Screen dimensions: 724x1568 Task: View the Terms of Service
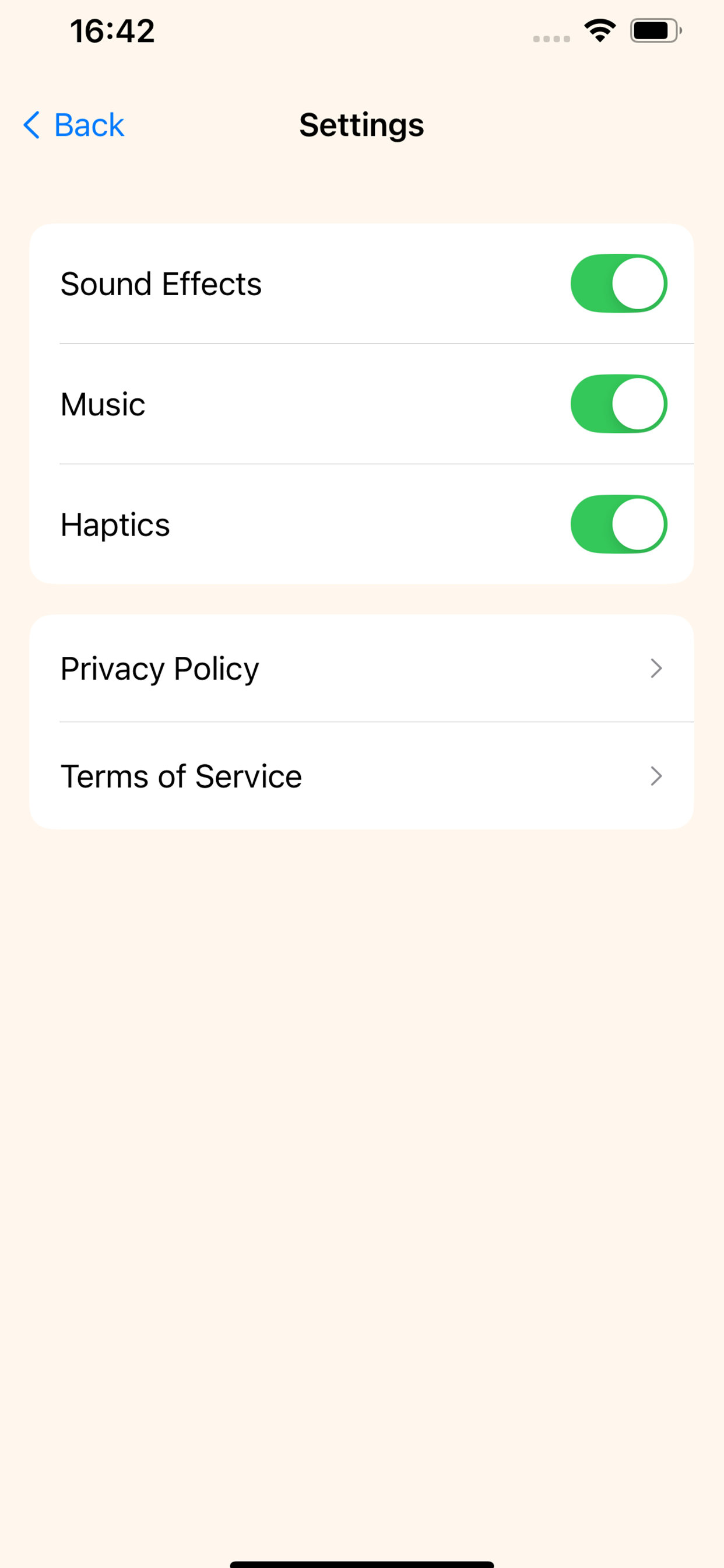[x=361, y=776]
